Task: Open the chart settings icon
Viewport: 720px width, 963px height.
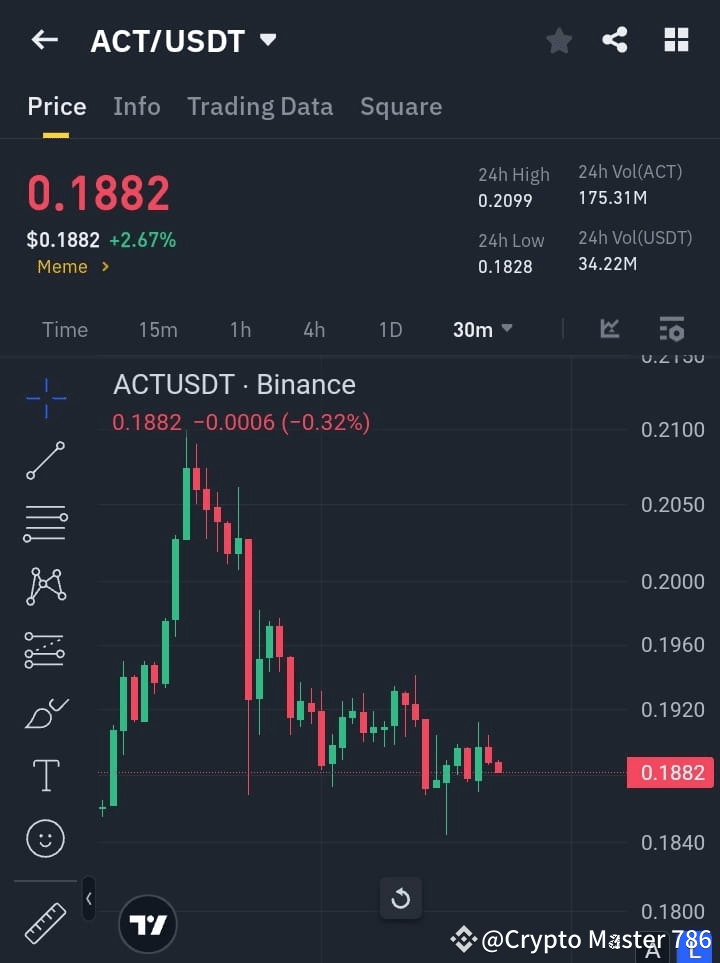Action: 671,329
